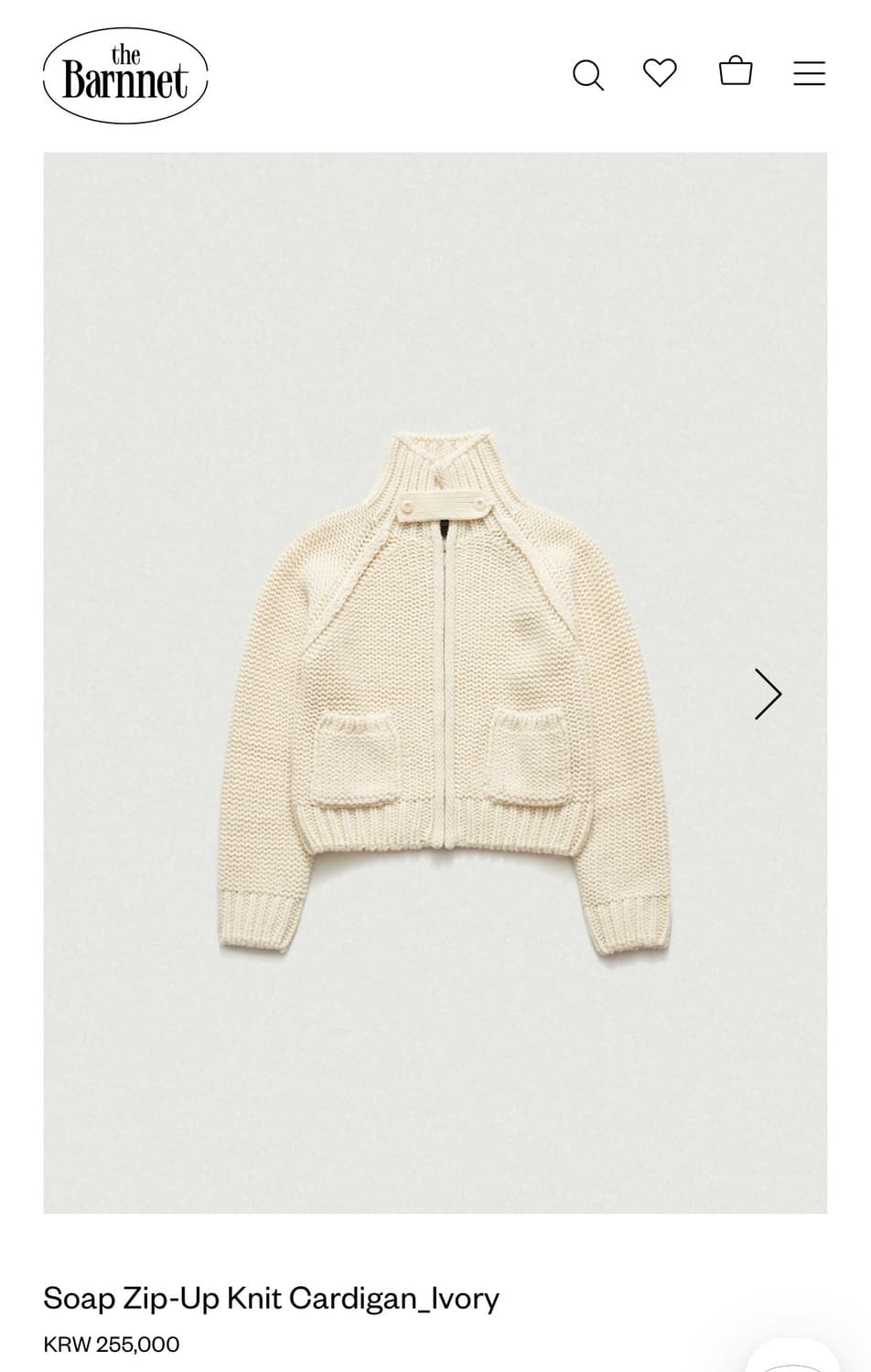
Task: Show the next product image
Action: tap(768, 694)
